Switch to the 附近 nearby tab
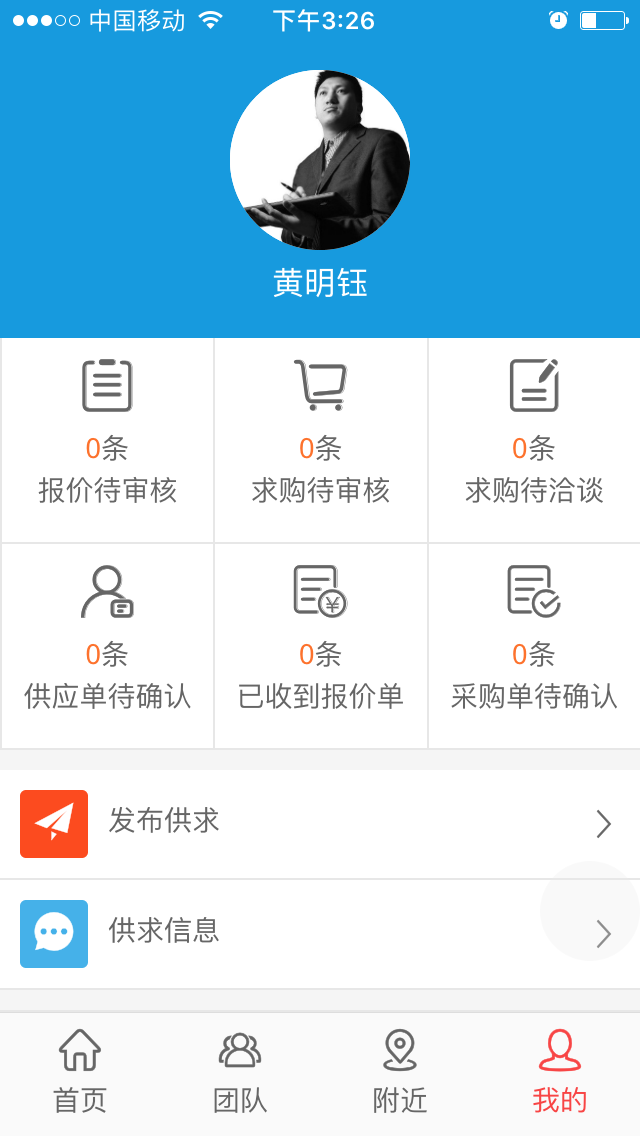 coord(400,1072)
